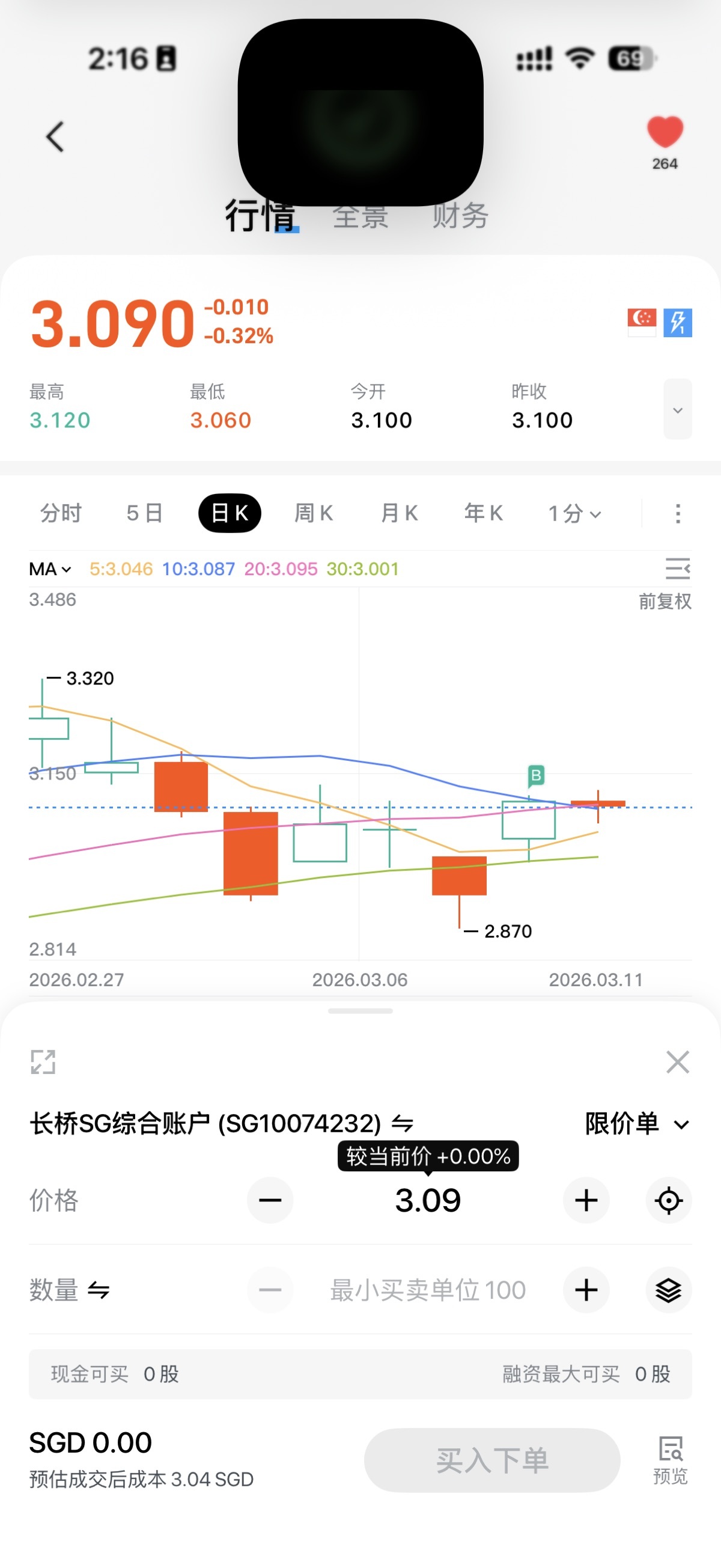The height and width of the screenshot is (1568, 721).
Task: Go back to the previous screen
Action: click(x=55, y=136)
